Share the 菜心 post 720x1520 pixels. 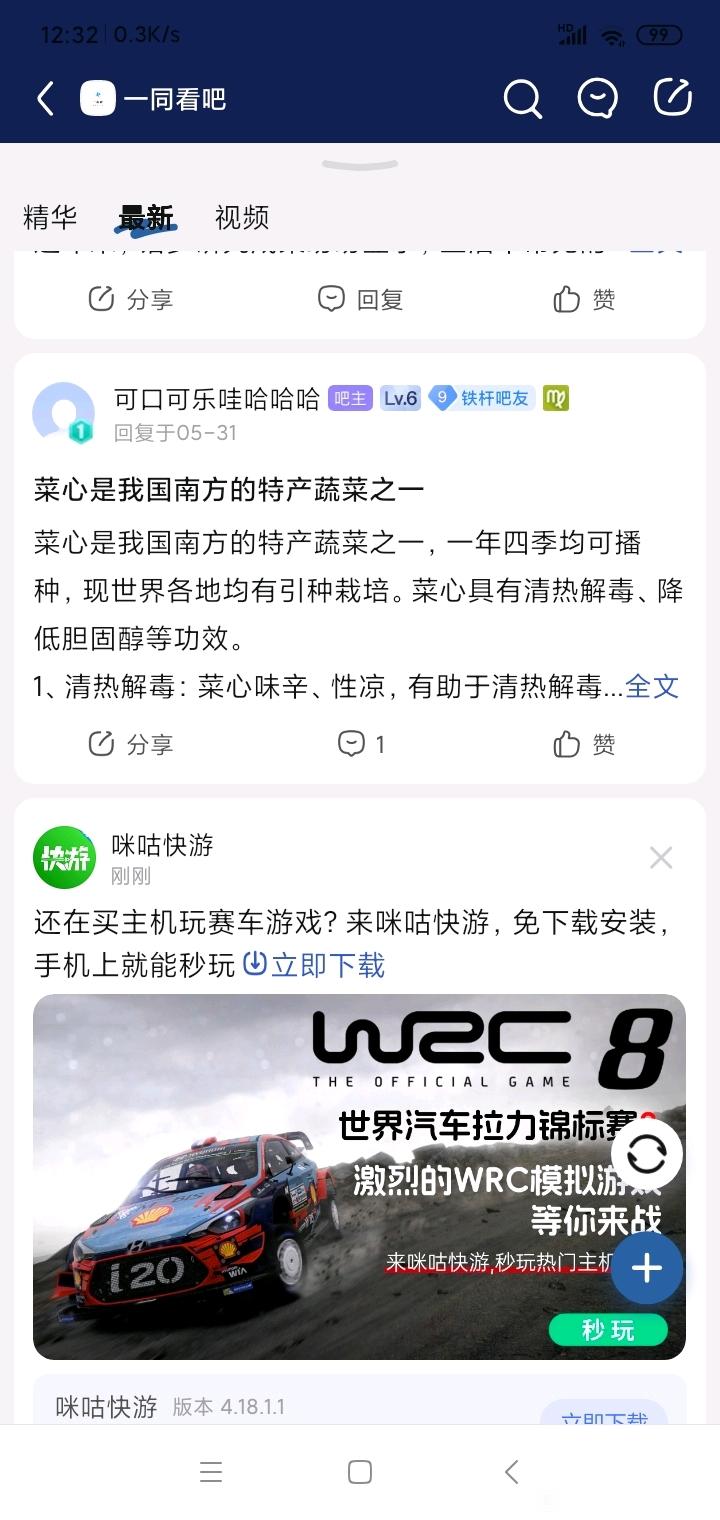pyautogui.click(x=130, y=744)
